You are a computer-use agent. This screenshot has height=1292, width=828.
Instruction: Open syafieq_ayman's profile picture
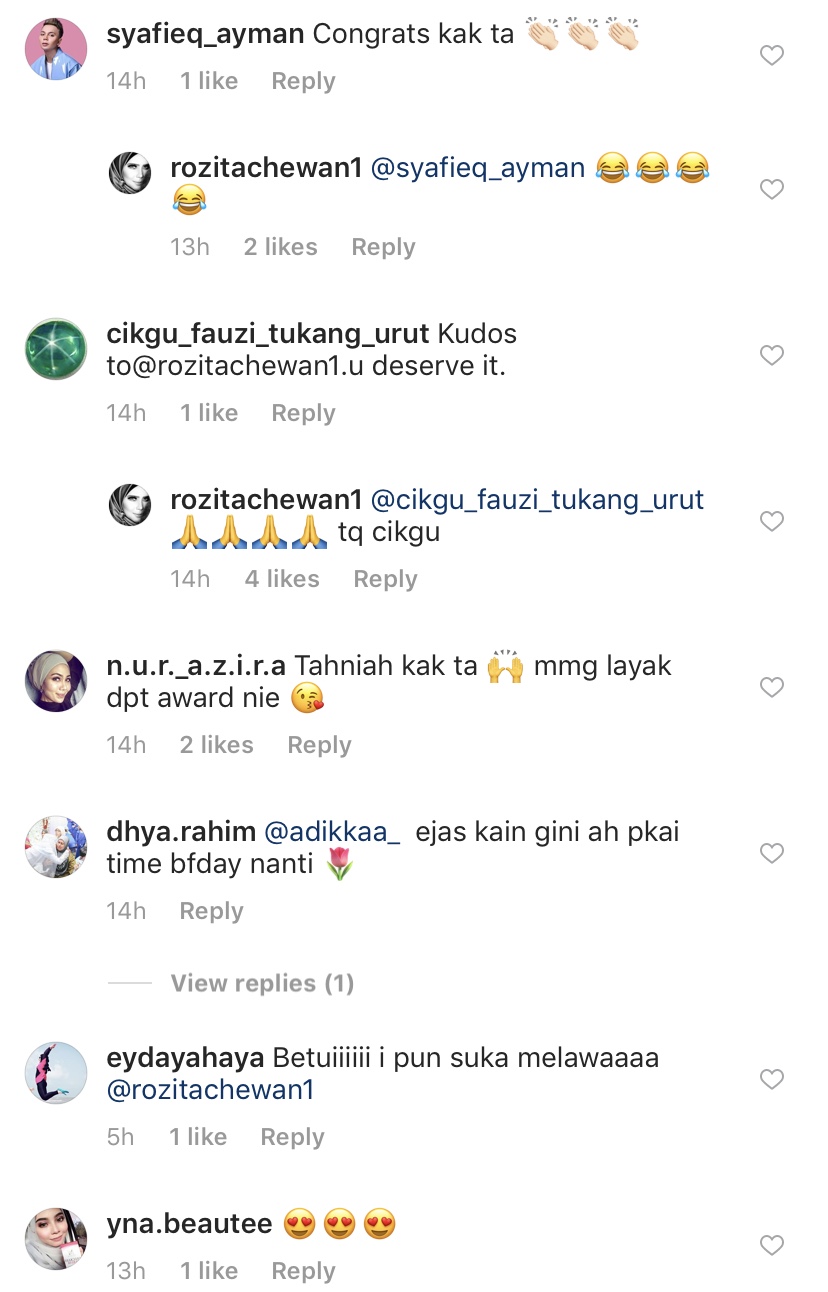pos(56,49)
